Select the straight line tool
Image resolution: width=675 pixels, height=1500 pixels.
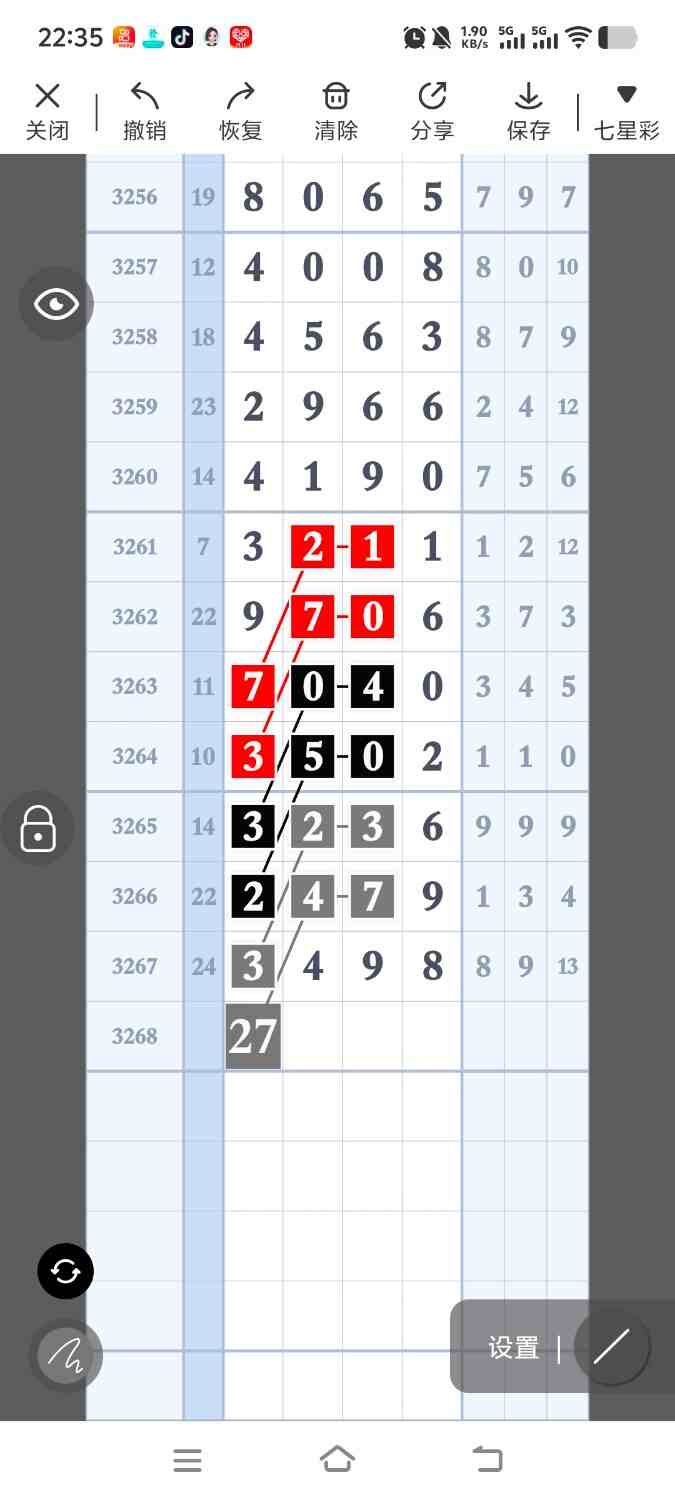click(611, 1347)
